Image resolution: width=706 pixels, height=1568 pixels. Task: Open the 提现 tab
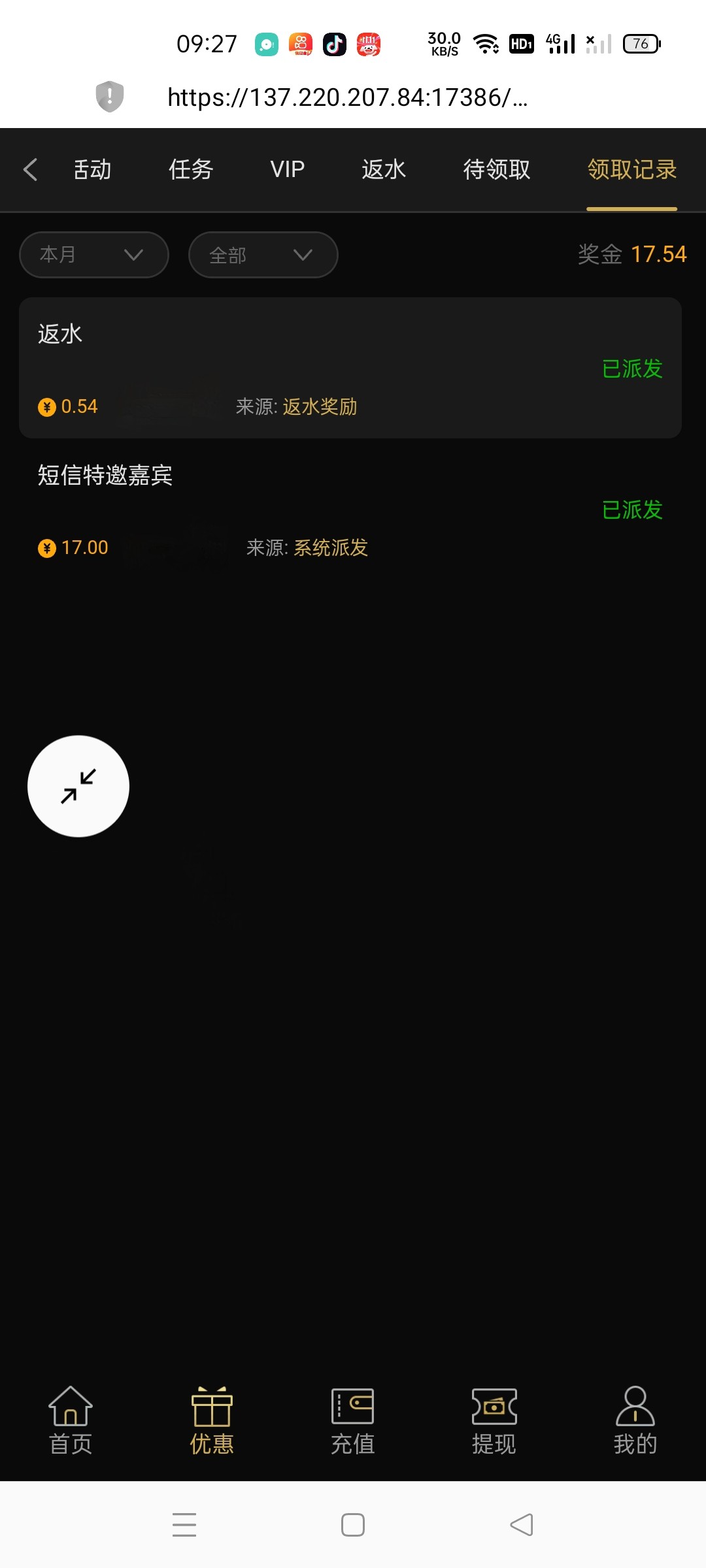[494, 1420]
